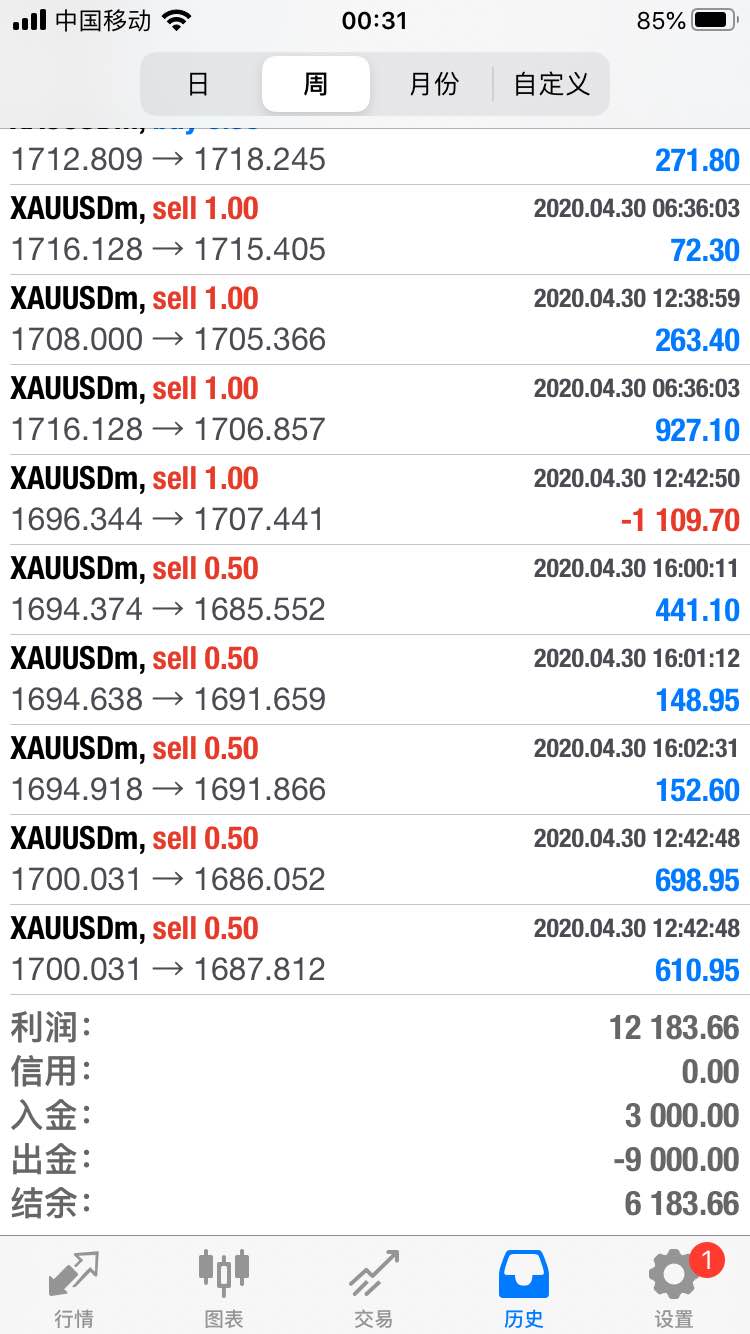Open the losing trade of -1 109.70
Screen dimensions: 750x1334
pyautogui.click(x=375, y=500)
